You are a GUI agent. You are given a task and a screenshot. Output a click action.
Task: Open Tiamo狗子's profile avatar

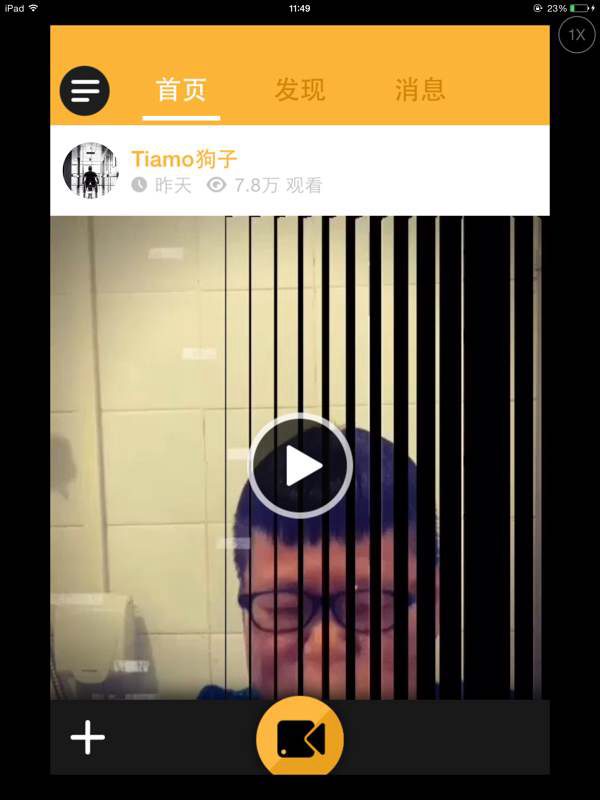[91, 170]
